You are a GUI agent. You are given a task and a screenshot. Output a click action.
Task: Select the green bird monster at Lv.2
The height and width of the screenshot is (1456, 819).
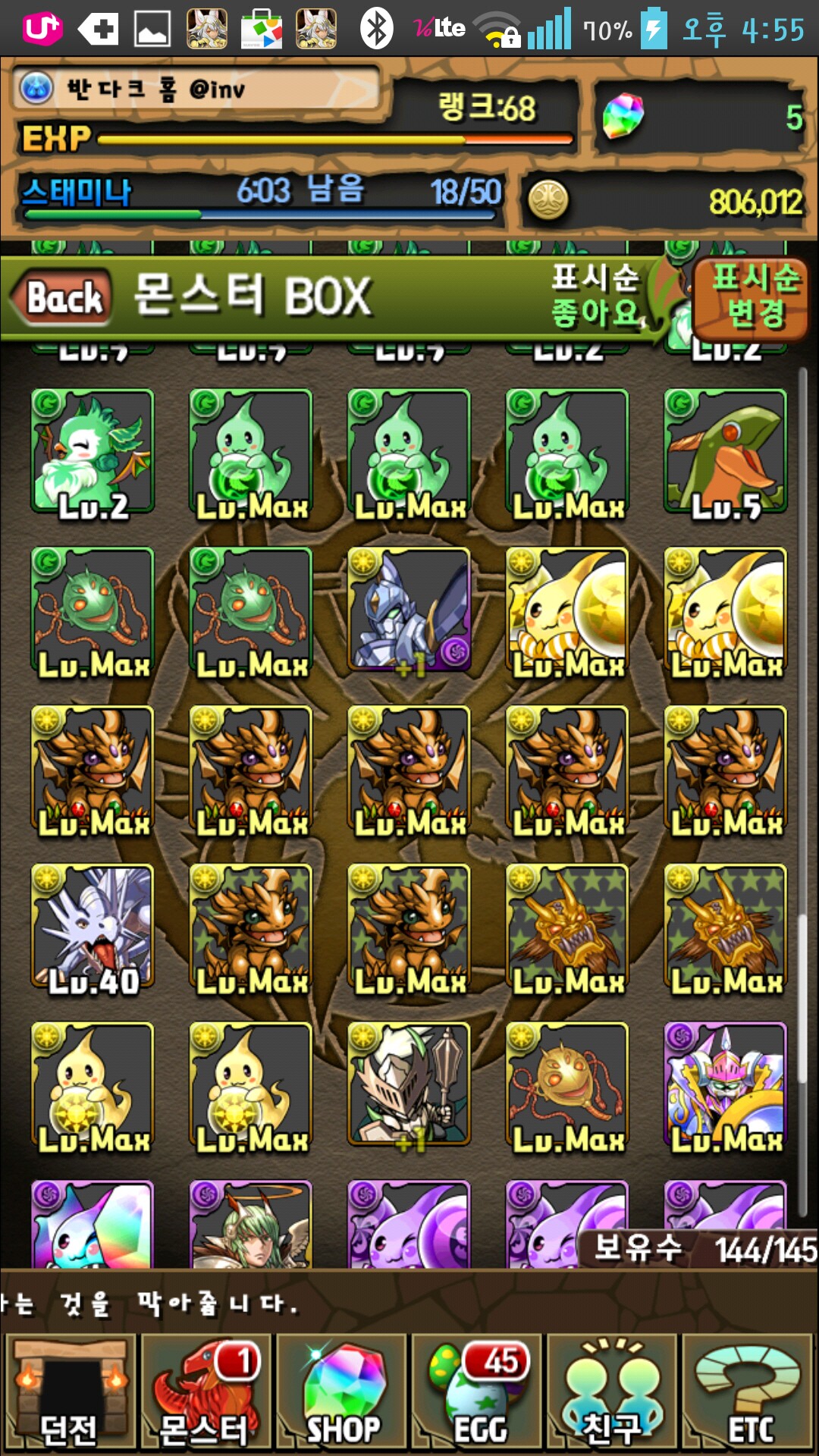(93, 453)
